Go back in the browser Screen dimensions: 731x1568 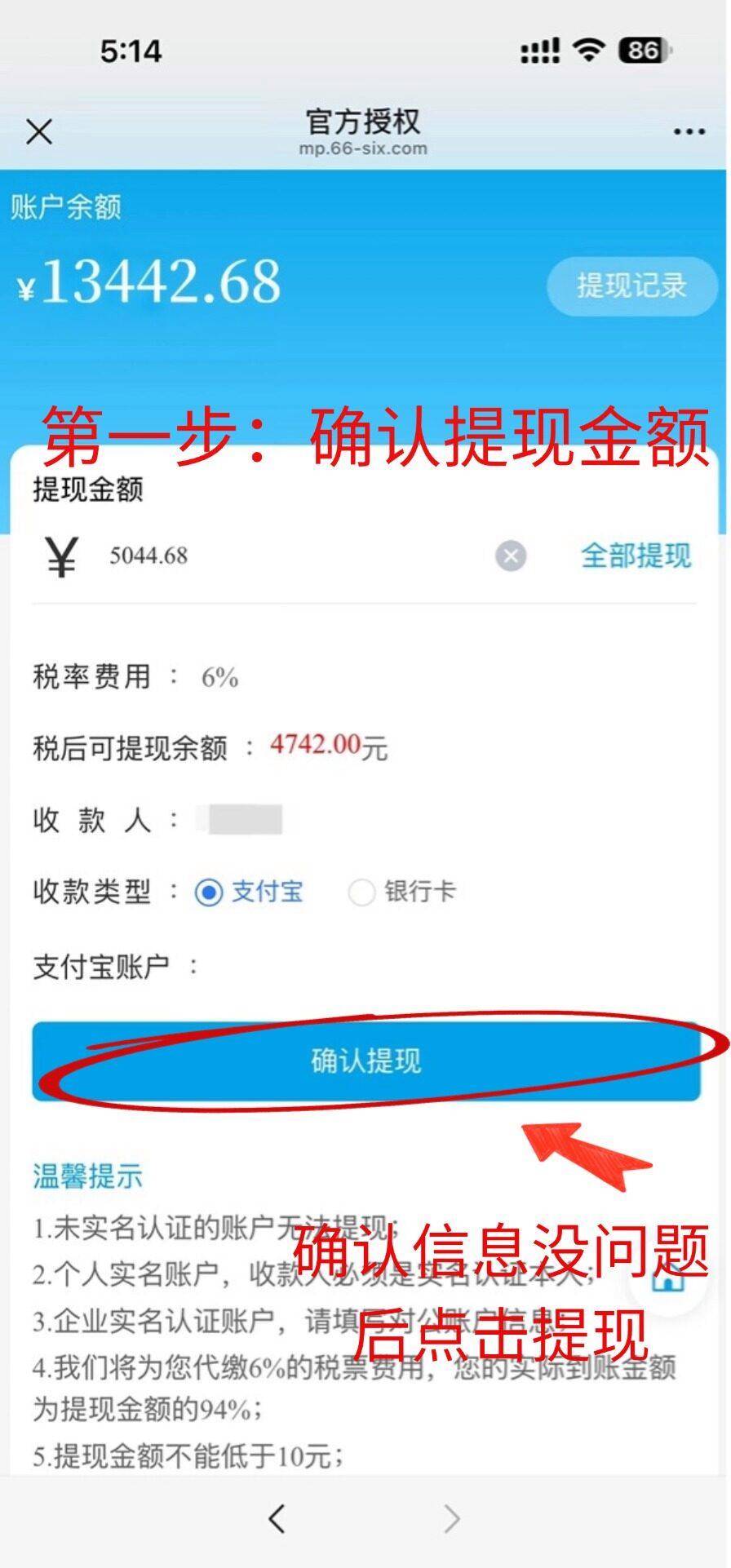277,1519
